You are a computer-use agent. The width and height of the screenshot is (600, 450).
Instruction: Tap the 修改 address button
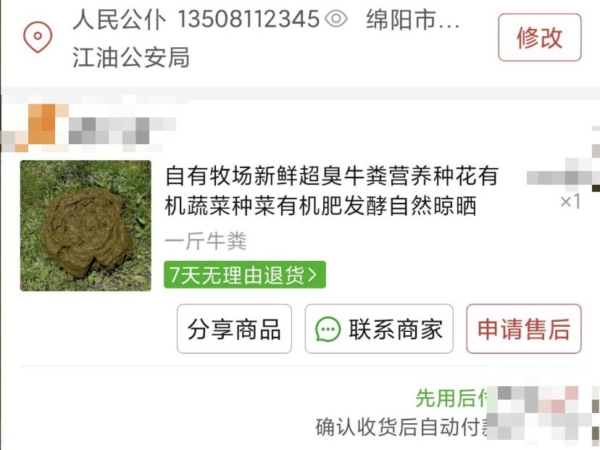[x=539, y=38]
